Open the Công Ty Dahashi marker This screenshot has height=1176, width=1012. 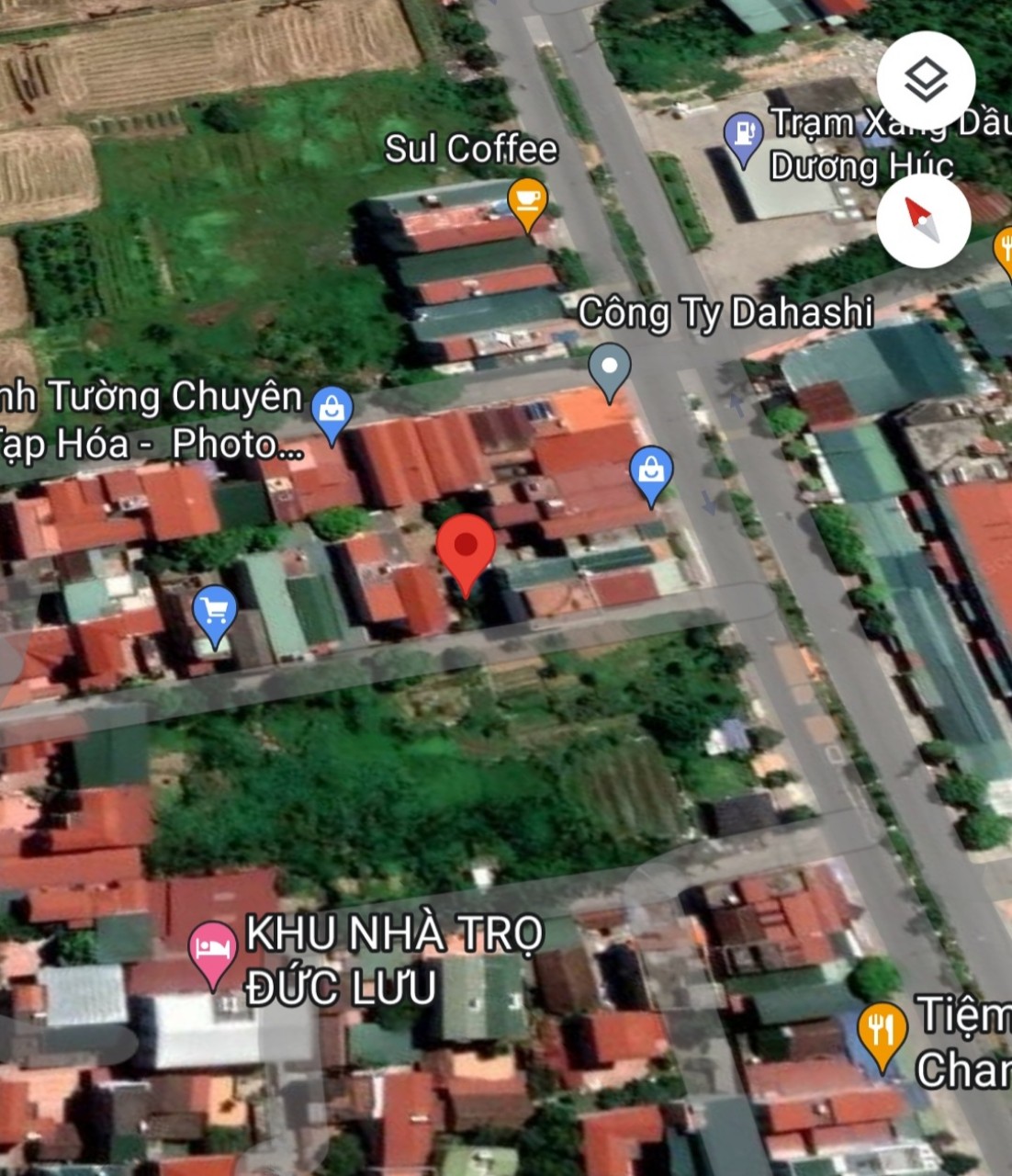(609, 368)
